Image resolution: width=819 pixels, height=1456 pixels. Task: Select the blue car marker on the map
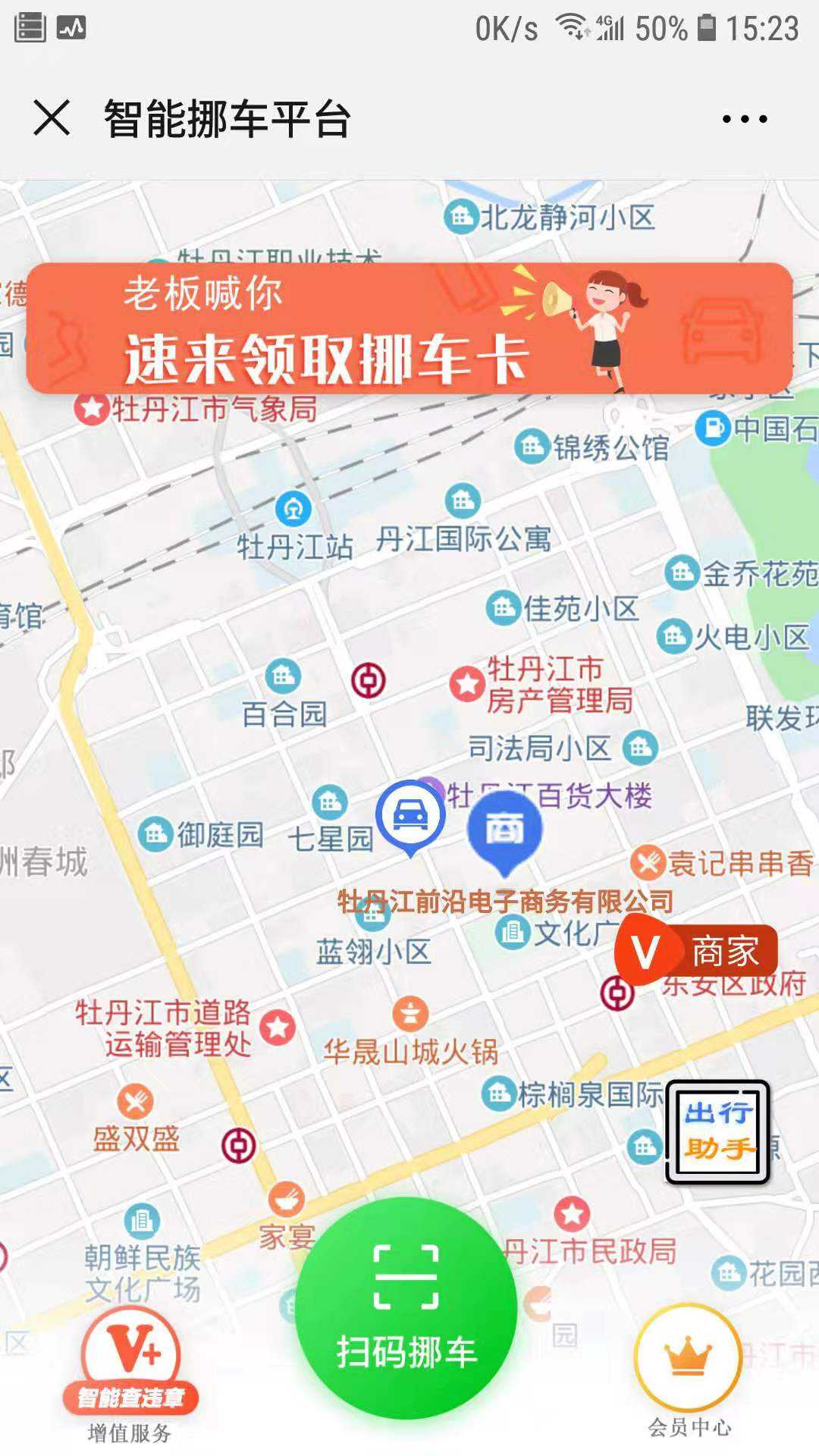tap(410, 816)
